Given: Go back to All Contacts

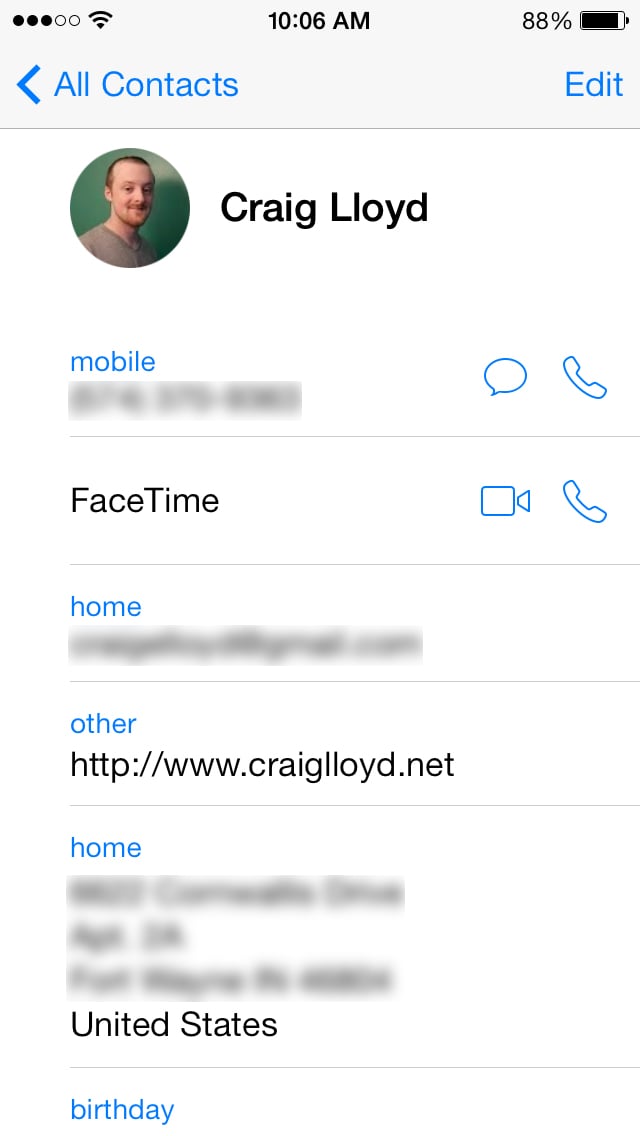Looking at the screenshot, I should [x=128, y=85].
